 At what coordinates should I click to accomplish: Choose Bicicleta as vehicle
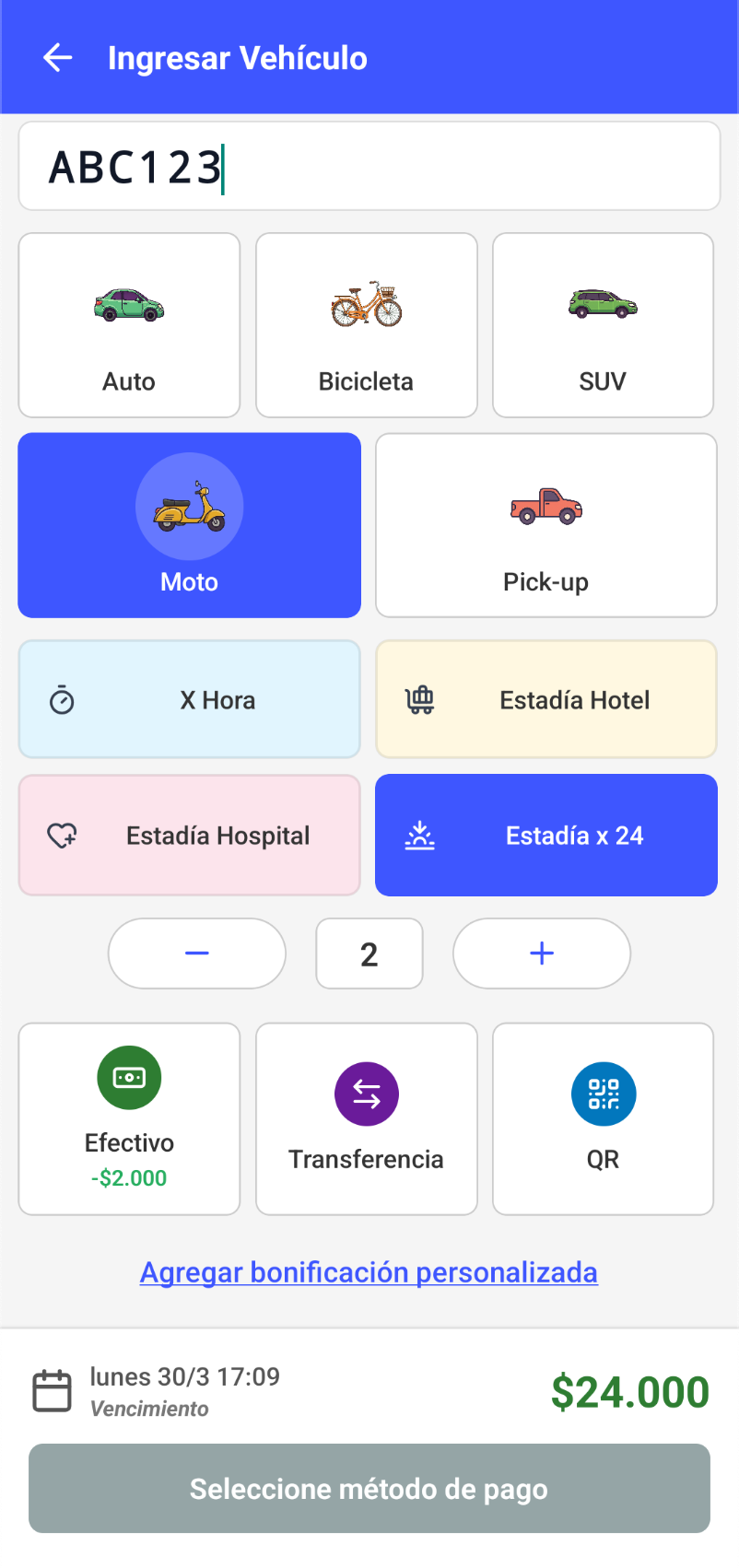tap(367, 325)
